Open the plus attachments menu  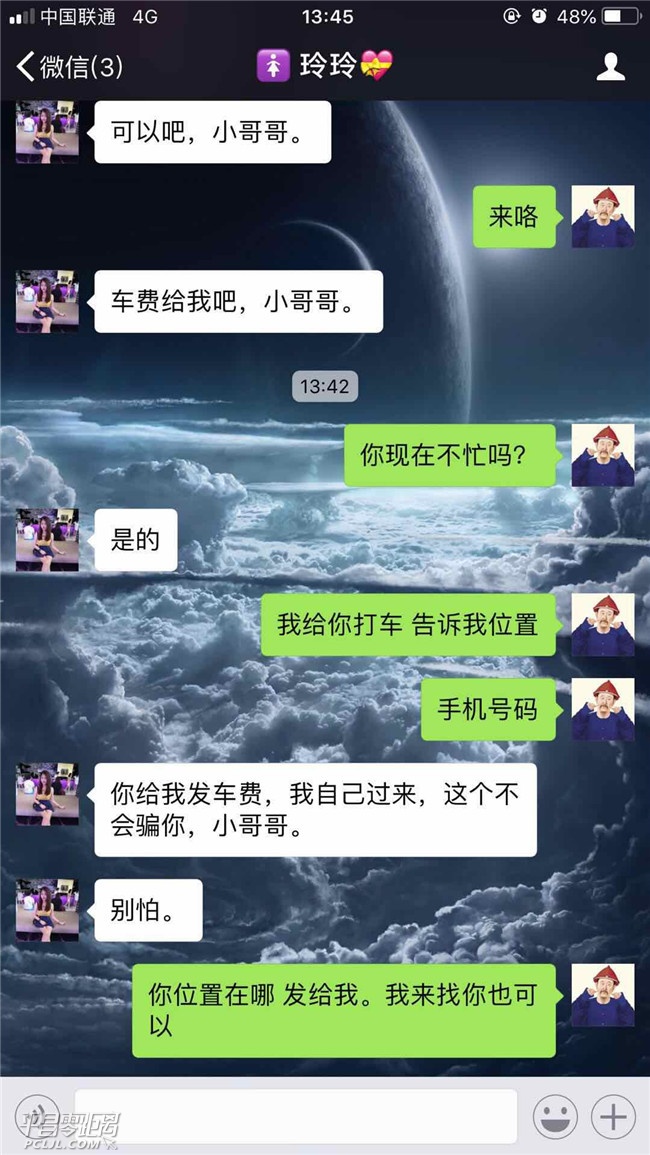point(613,1115)
